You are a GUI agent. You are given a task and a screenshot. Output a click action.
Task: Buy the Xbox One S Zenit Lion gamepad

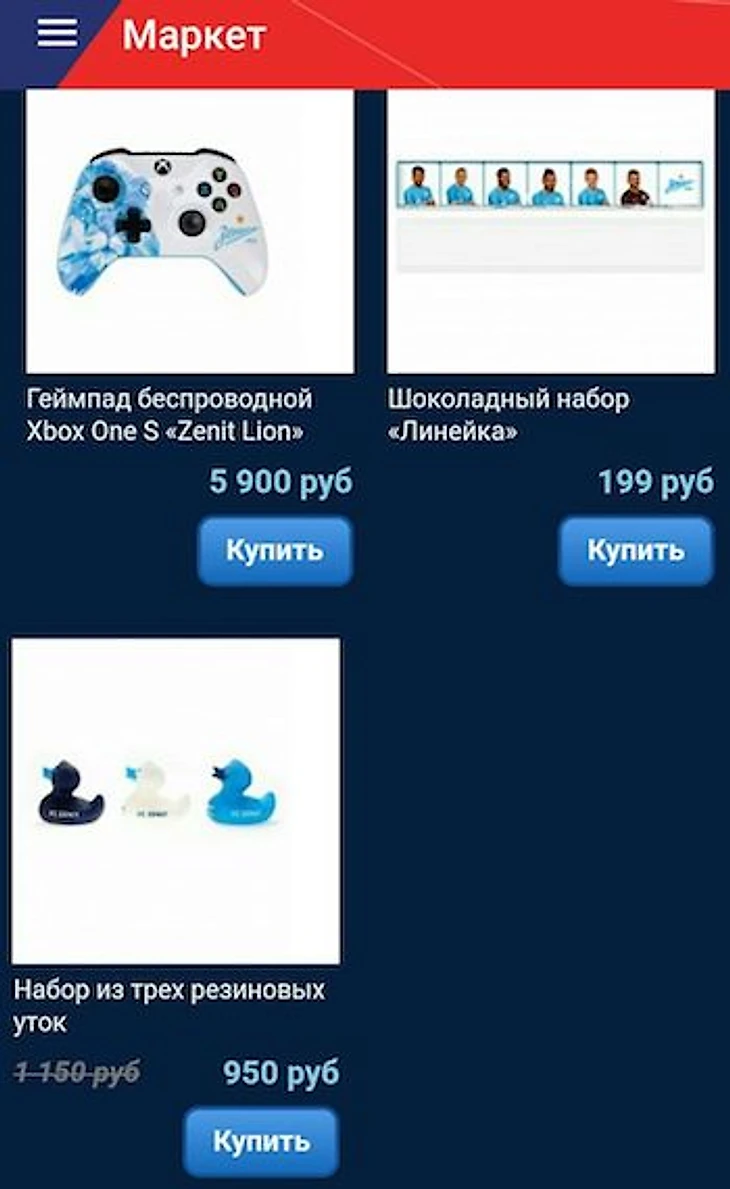[x=275, y=550]
